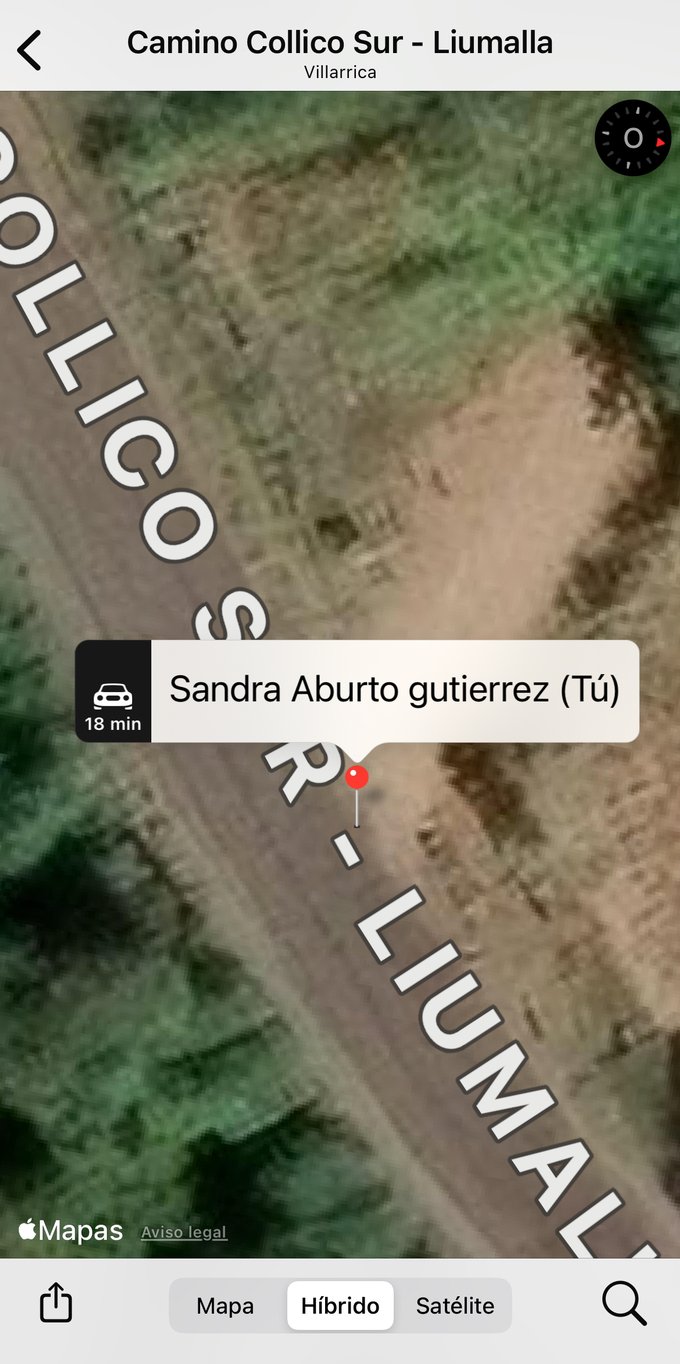Get driving directions, 18 min car button
This screenshot has width=680, height=1364.
[x=113, y=692]
